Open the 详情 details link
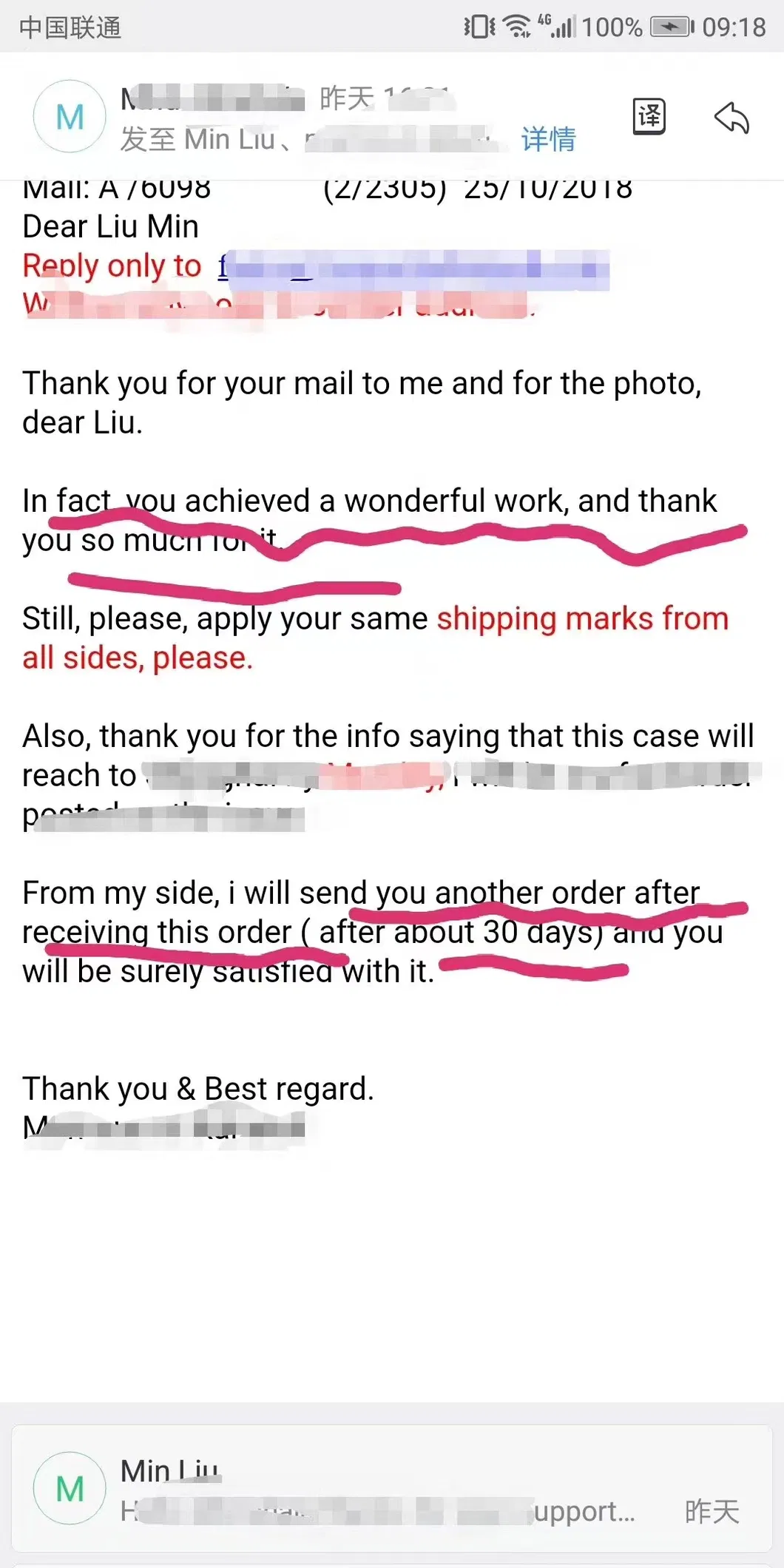 (x=548, y=139)
